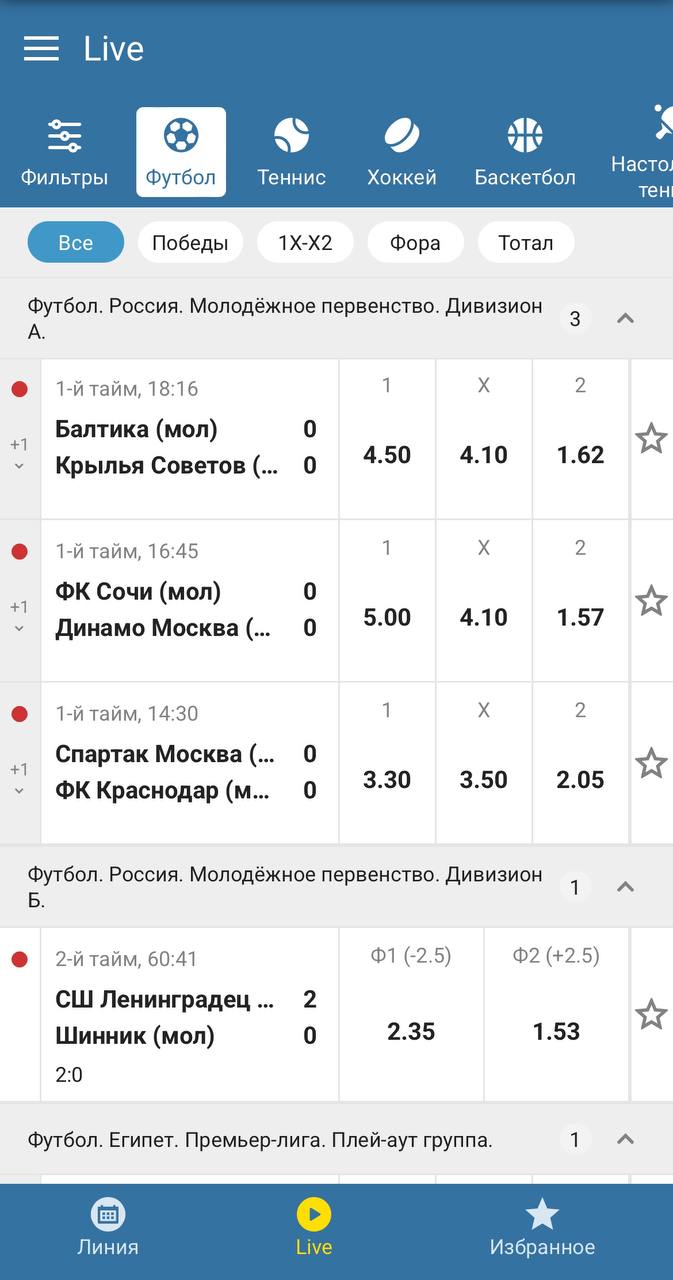The height and width of the screenshot is (1280, 673).
Task: Select the Победы market chip
Action: pos(190,242)
